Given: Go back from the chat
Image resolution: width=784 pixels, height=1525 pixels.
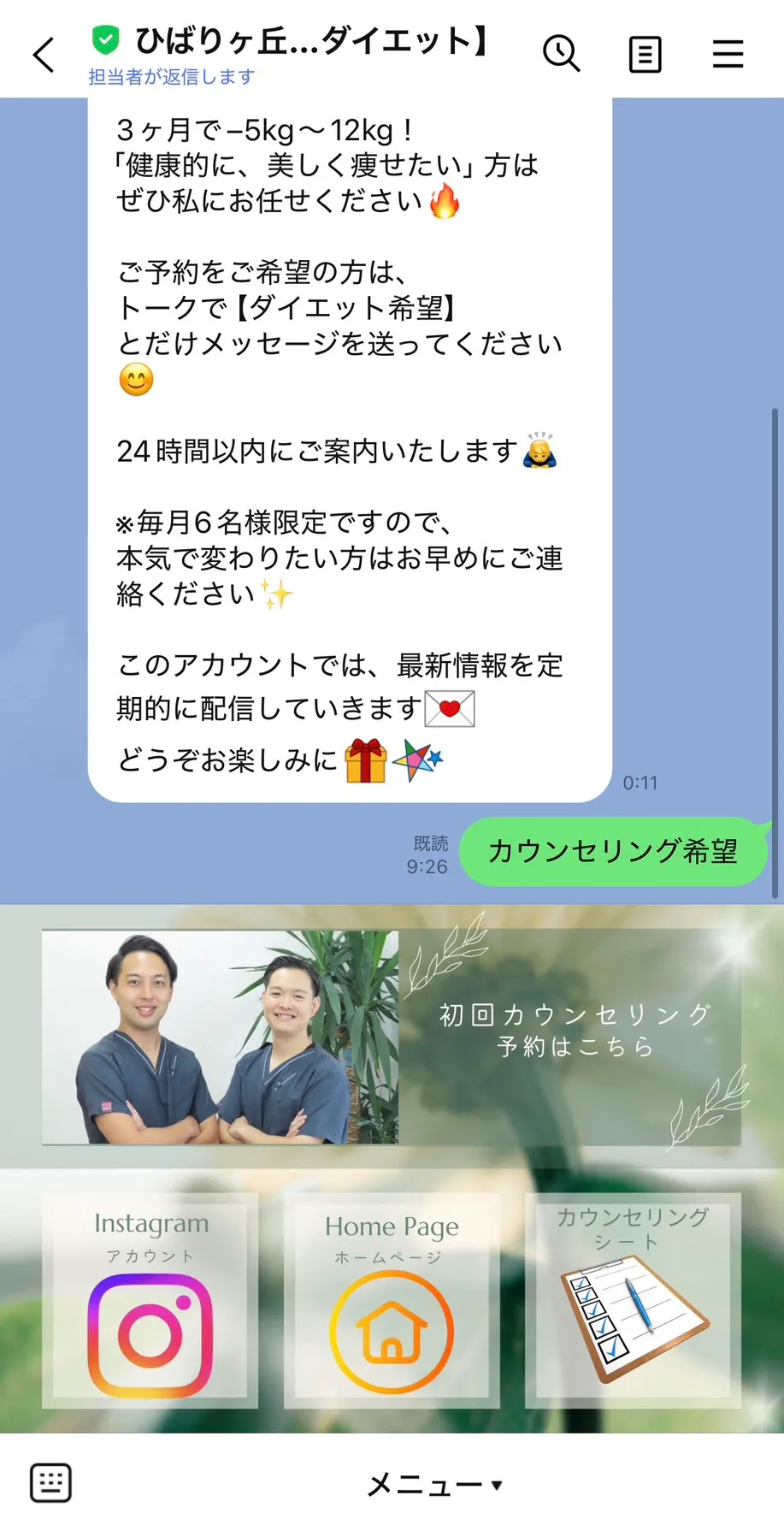Looking at the screenshot, I should coord(44,55).
